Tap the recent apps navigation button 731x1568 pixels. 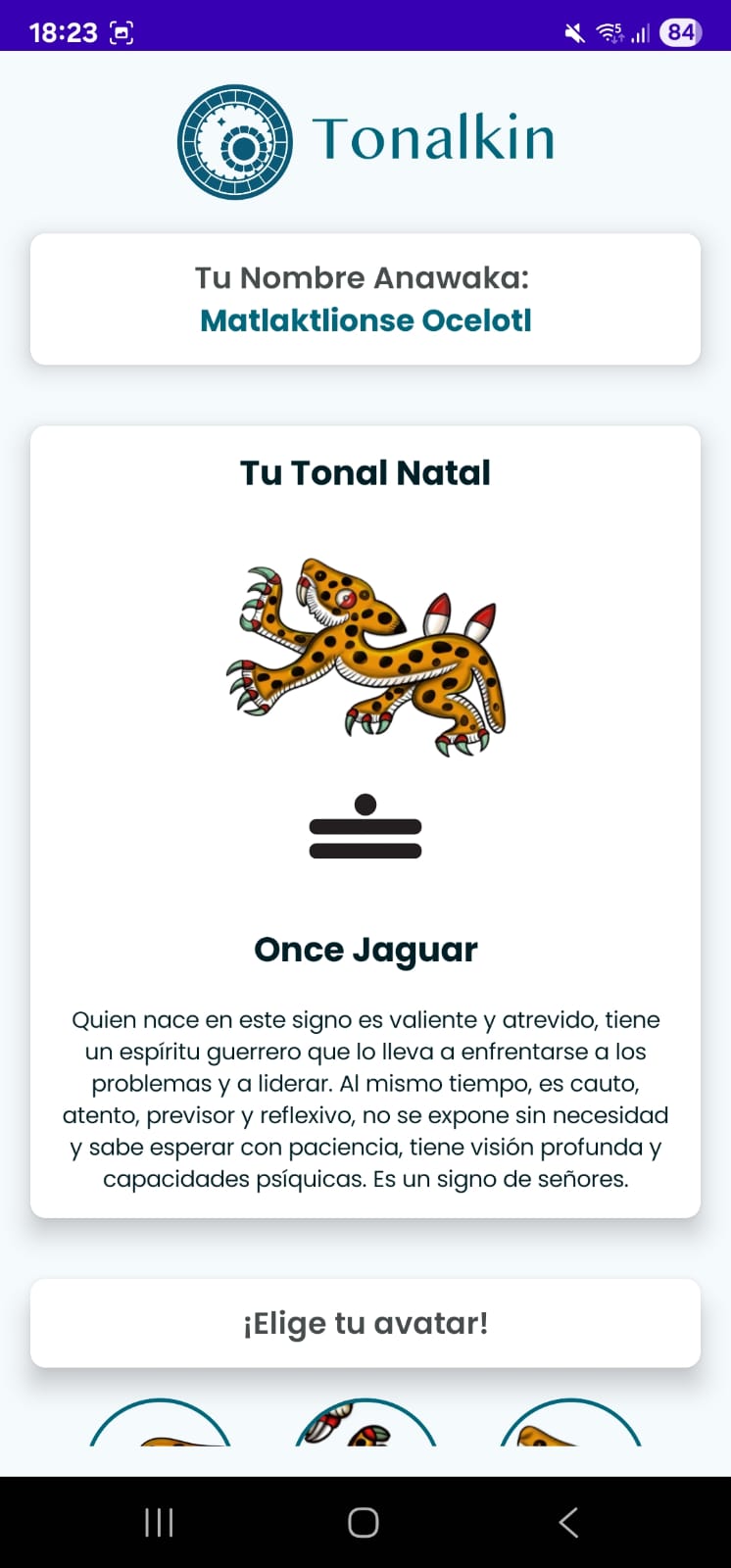158,1522
